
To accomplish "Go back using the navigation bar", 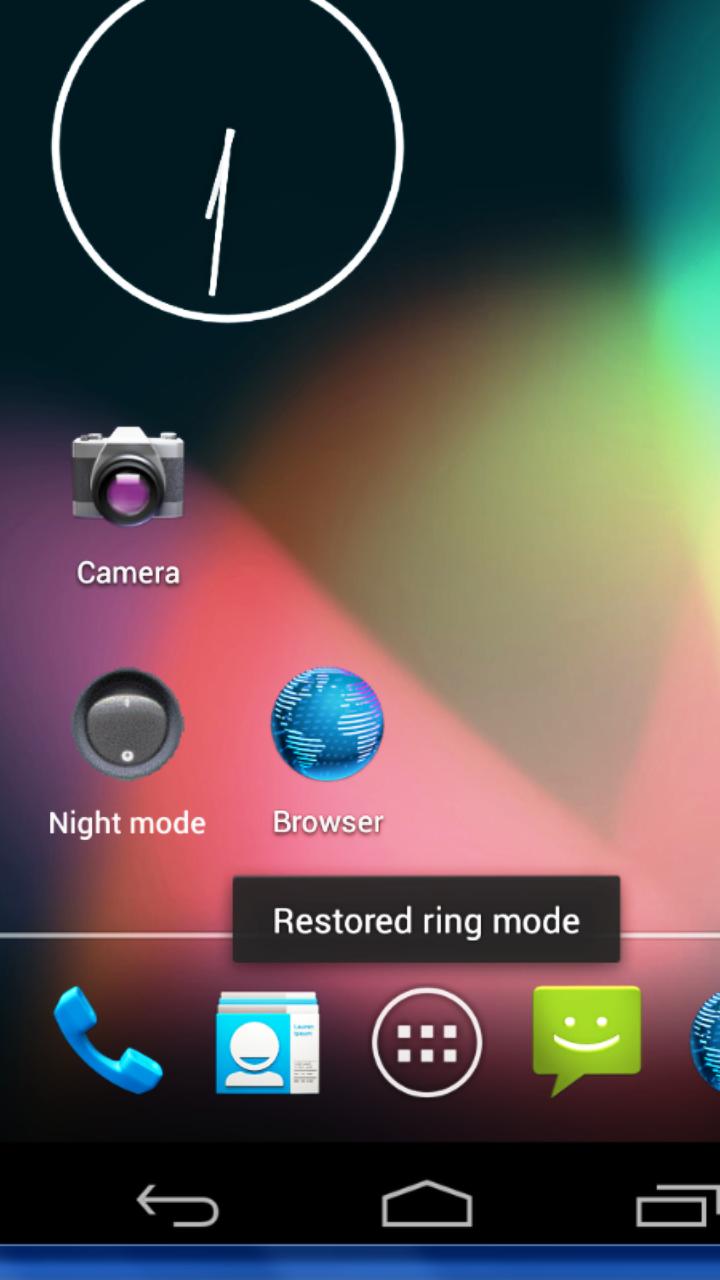I will click(x=178, y=1205).
